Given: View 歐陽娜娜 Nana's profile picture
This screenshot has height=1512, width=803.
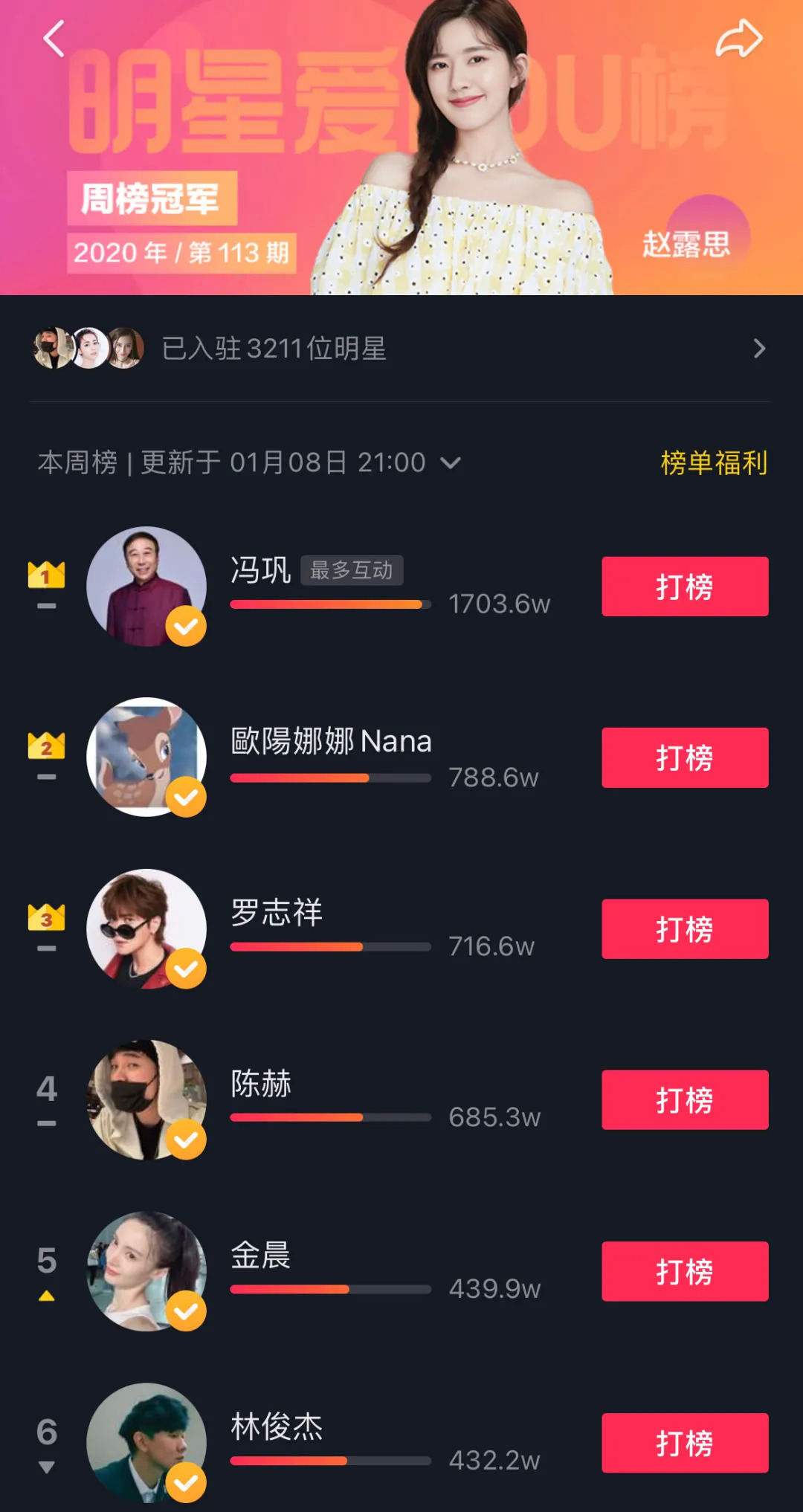Looking at the screenshot, I should [146, 757].
